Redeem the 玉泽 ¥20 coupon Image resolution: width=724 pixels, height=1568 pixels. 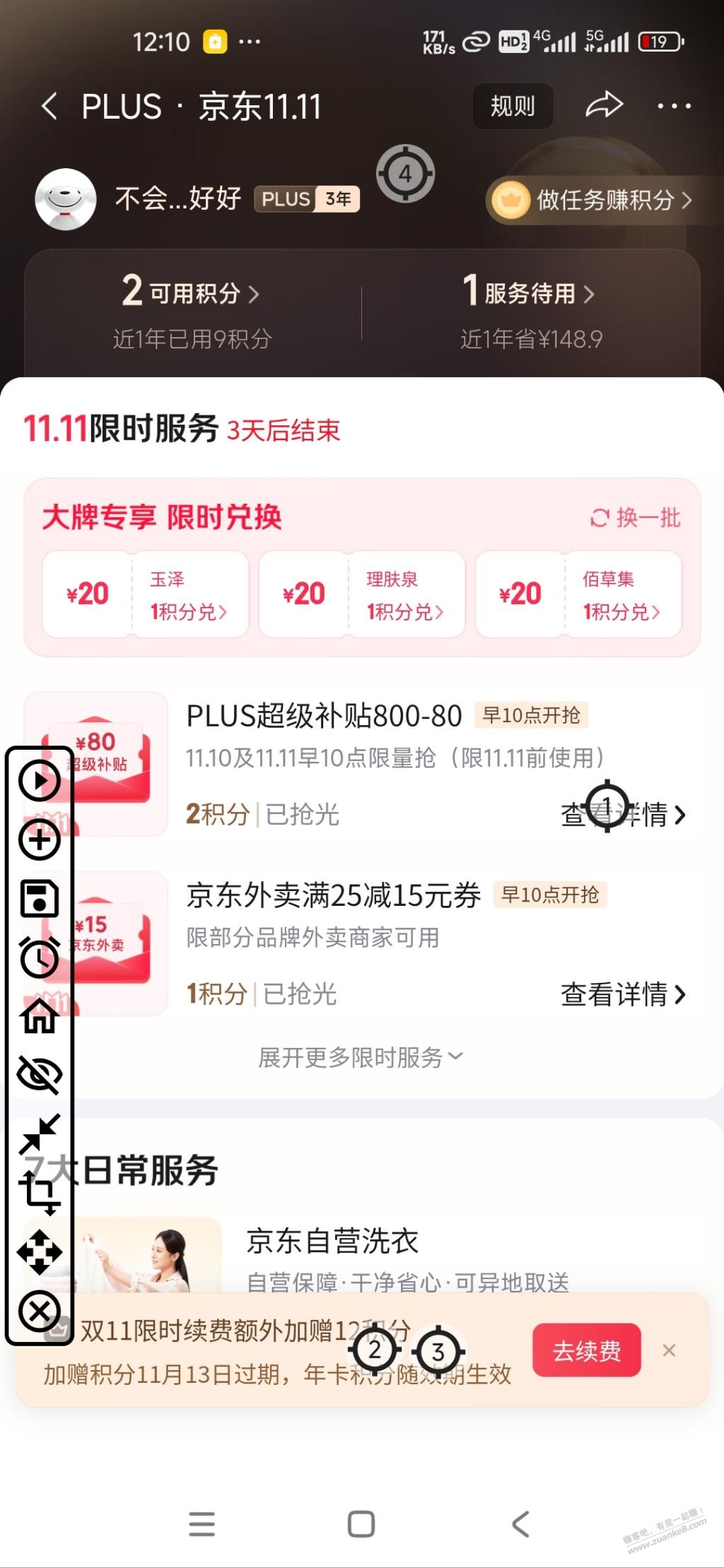coord(146,595)
